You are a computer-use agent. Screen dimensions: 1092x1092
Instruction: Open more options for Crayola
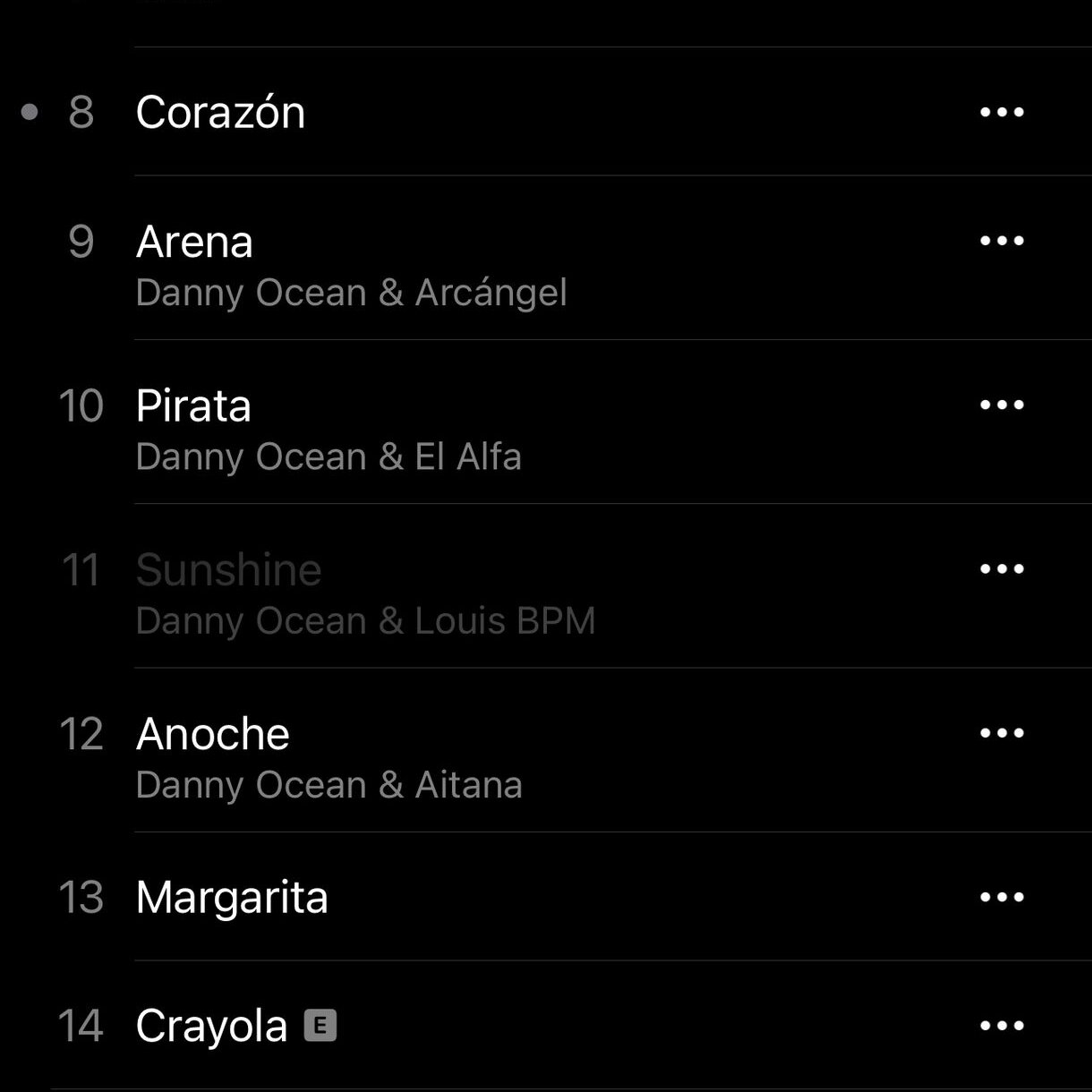(x=1002, y=1026)
